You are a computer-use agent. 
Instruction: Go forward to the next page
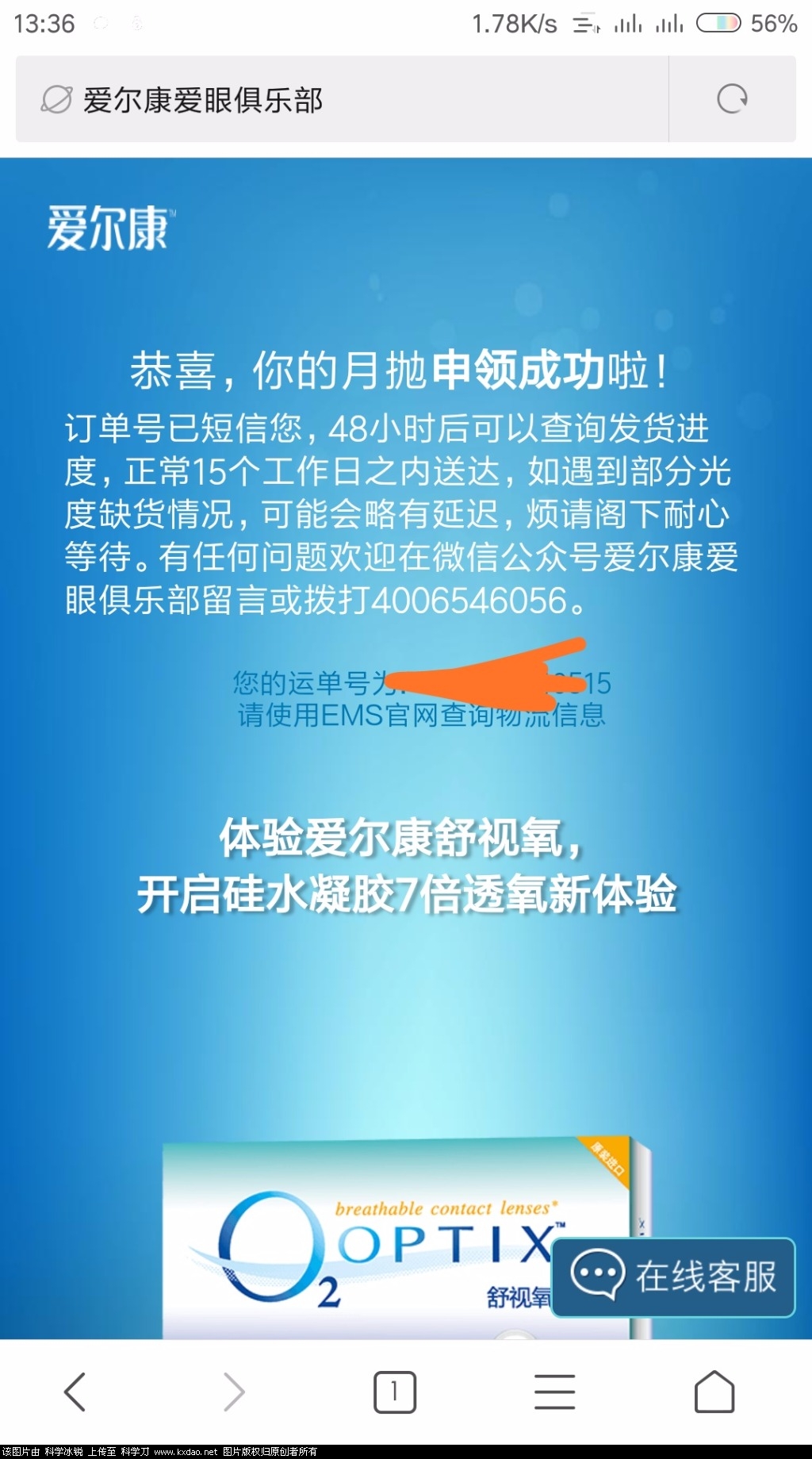tap(234, 1391)
